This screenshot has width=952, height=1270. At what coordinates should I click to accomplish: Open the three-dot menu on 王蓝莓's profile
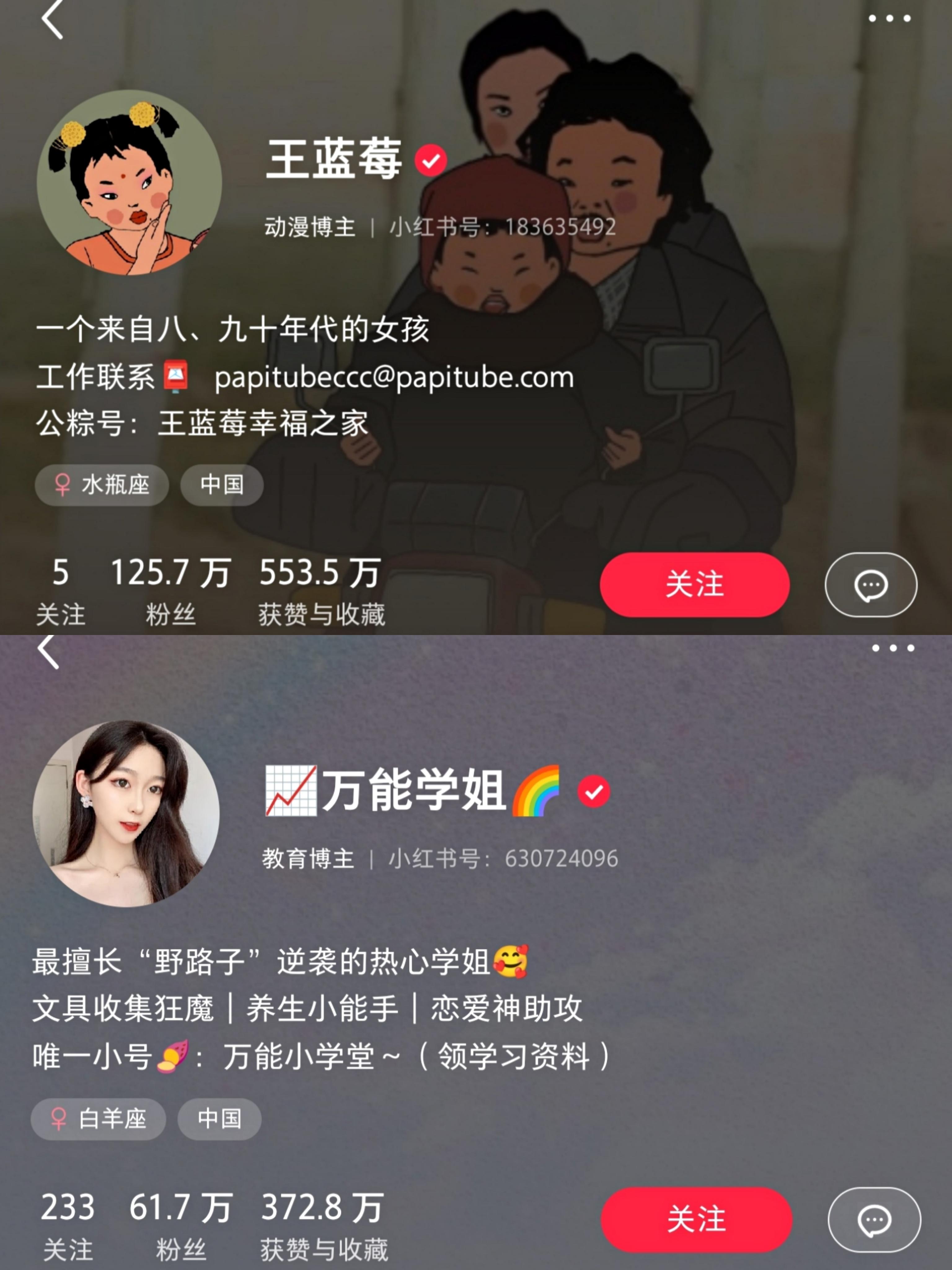pos(889,18)
